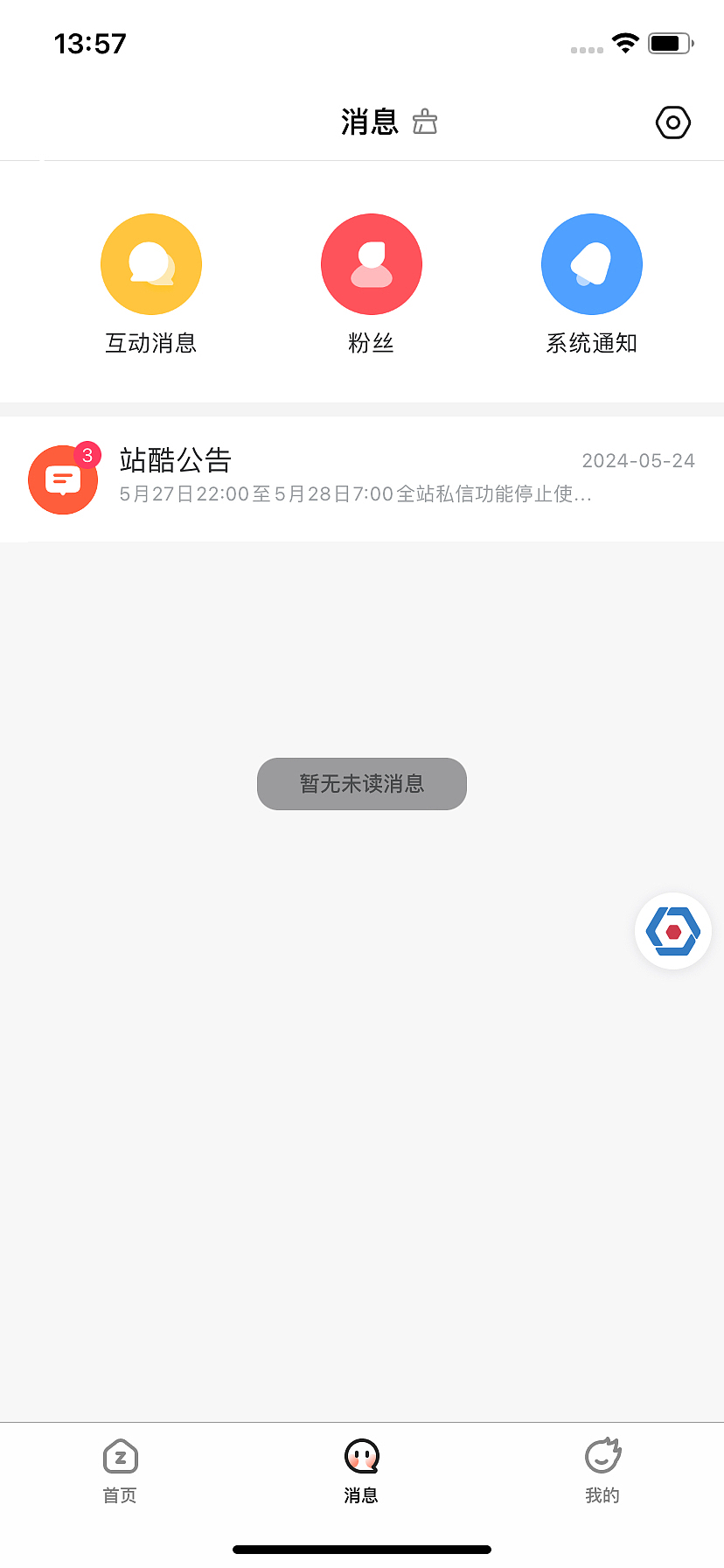
Task: Tap the 暂无未读消息 button
Action: [361, 784]
